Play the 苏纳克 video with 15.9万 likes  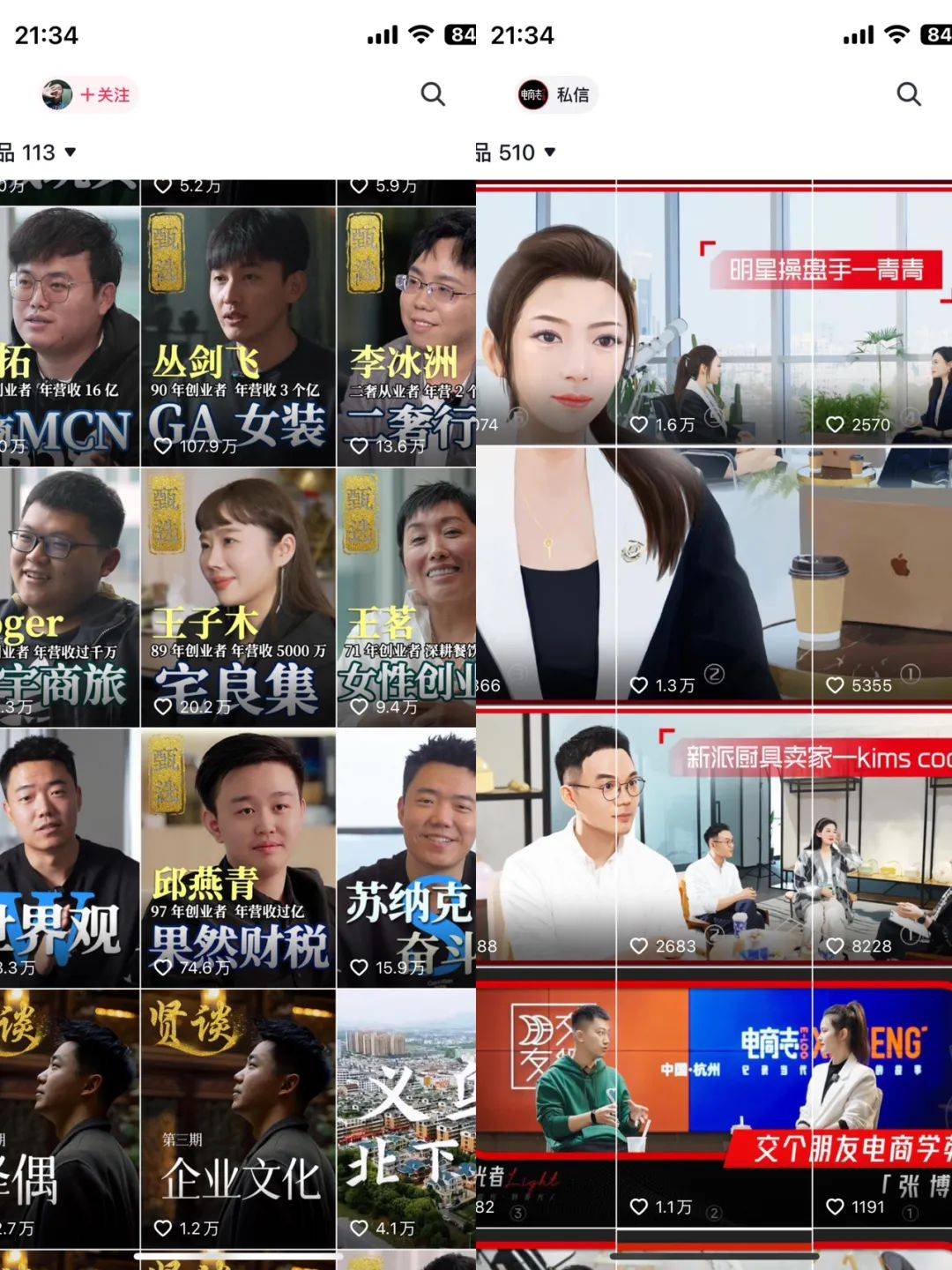(406, 857)
